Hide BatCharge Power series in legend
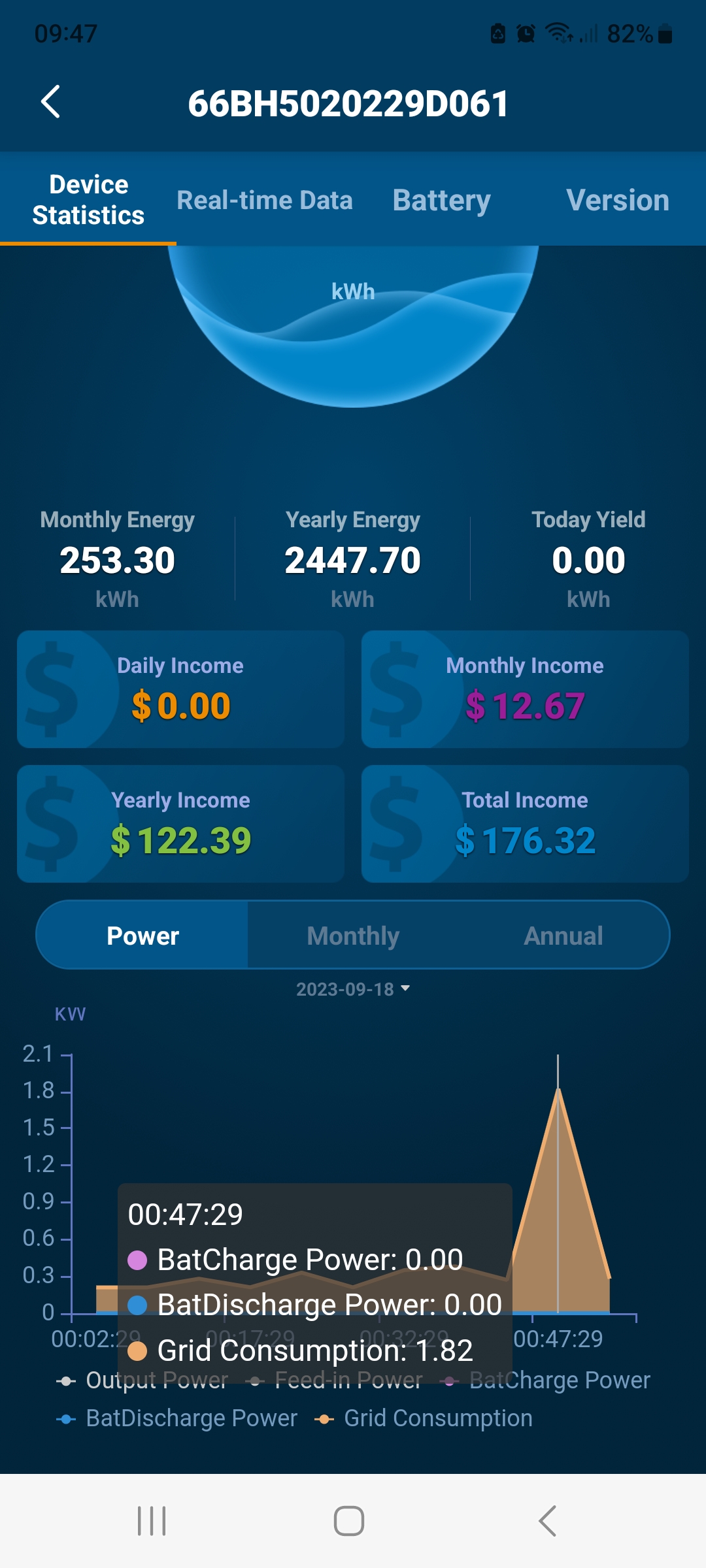 point(549,1380)
